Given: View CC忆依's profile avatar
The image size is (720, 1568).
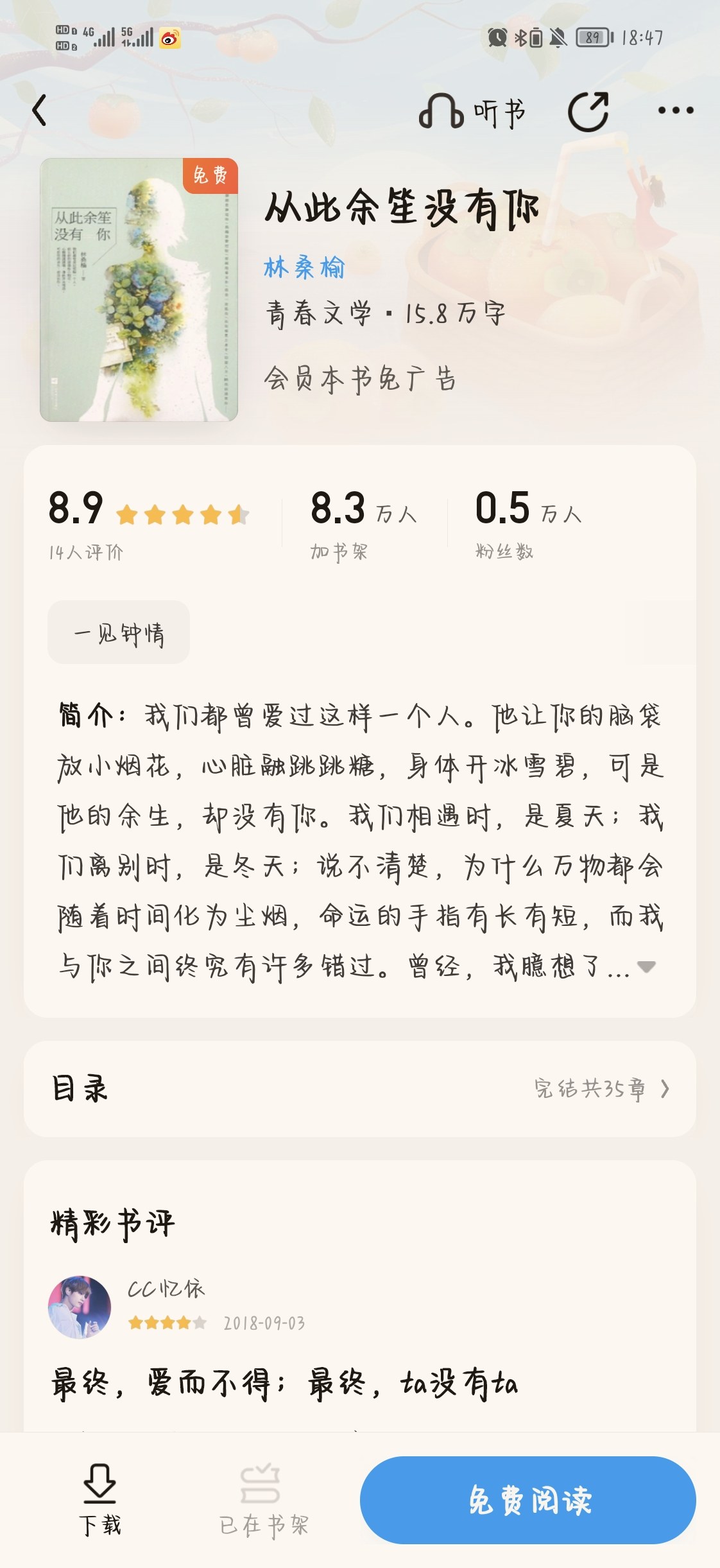Looking at the screenshot, I should click(80, 1307).
